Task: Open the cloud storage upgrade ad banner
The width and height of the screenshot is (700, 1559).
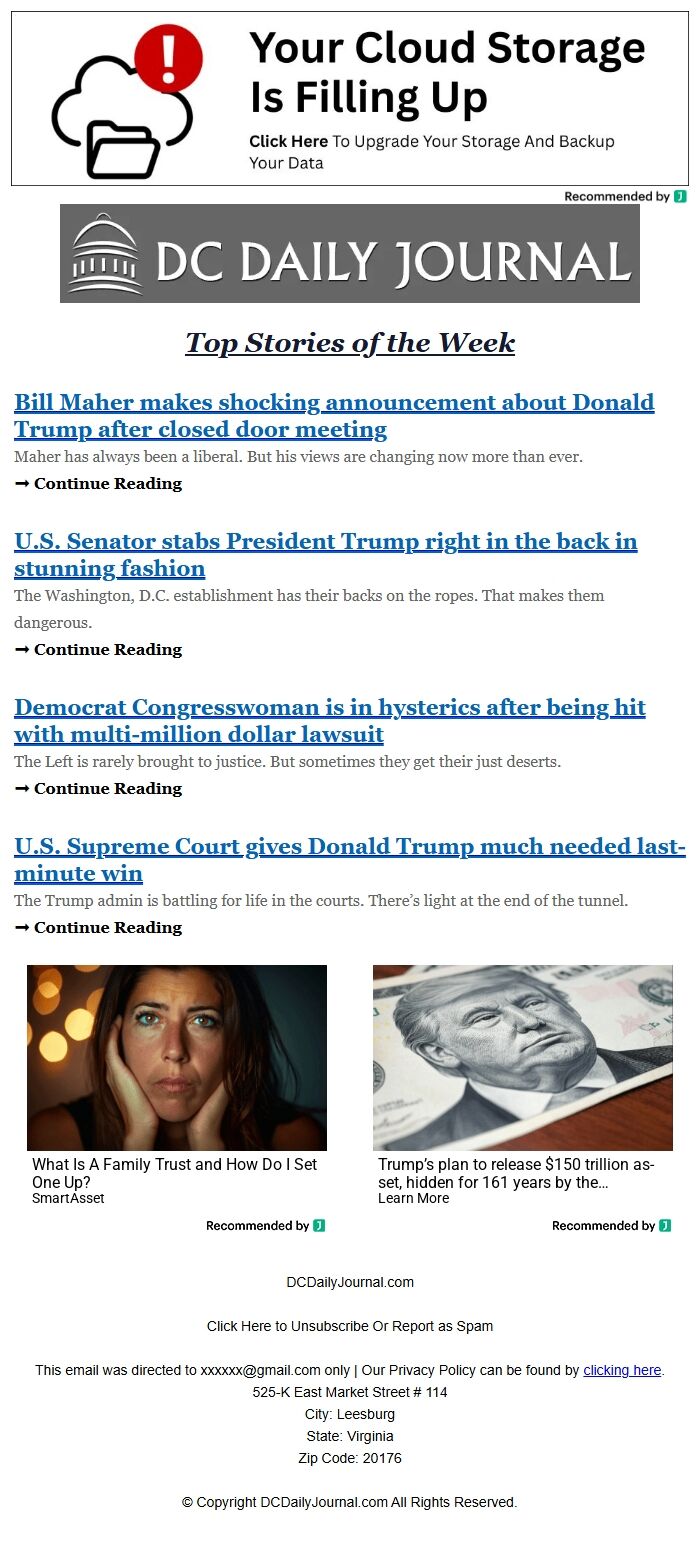Action: click(x=349, y=98)
